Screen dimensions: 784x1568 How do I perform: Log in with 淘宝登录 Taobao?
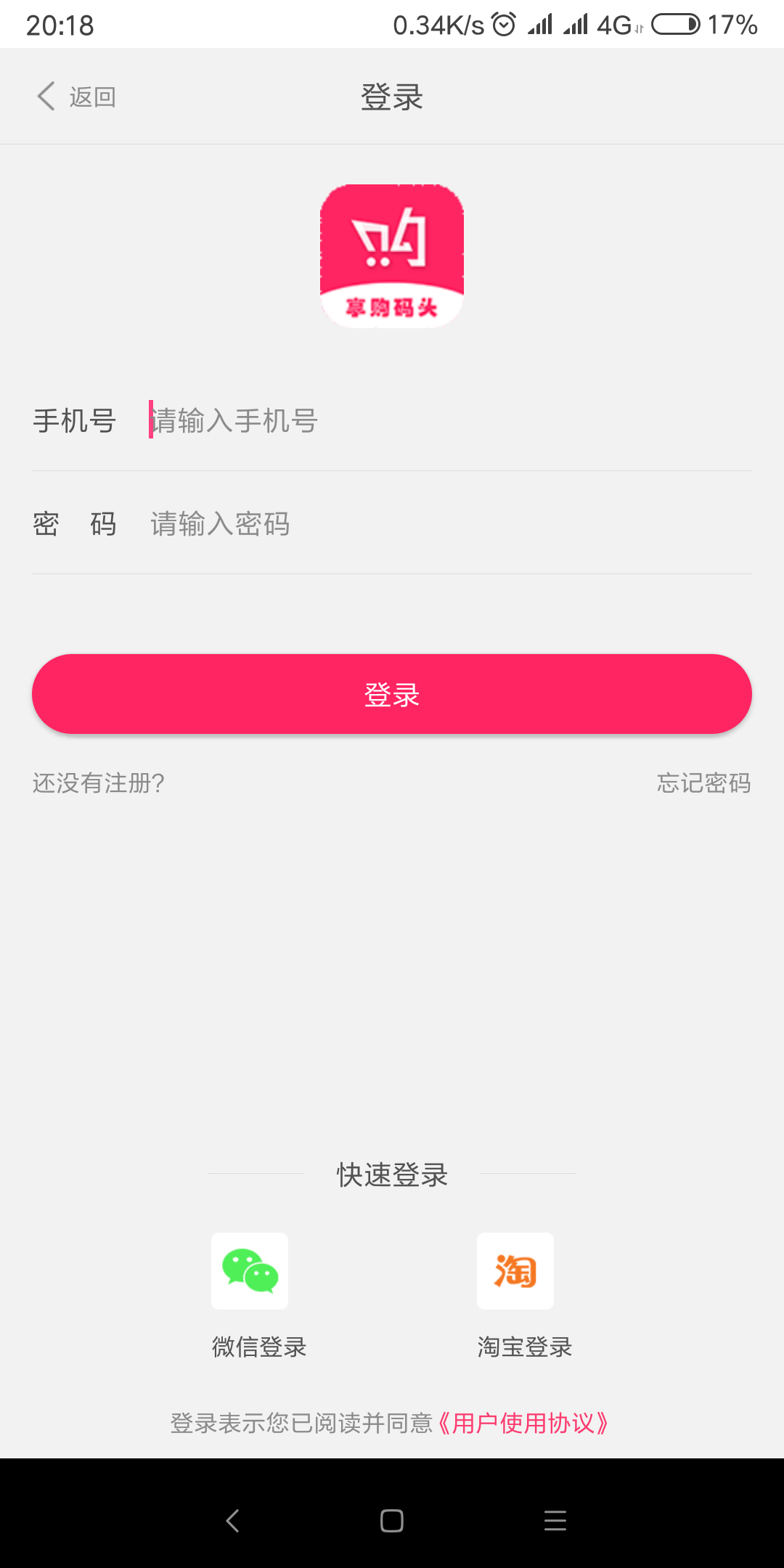click(515, 1272)
